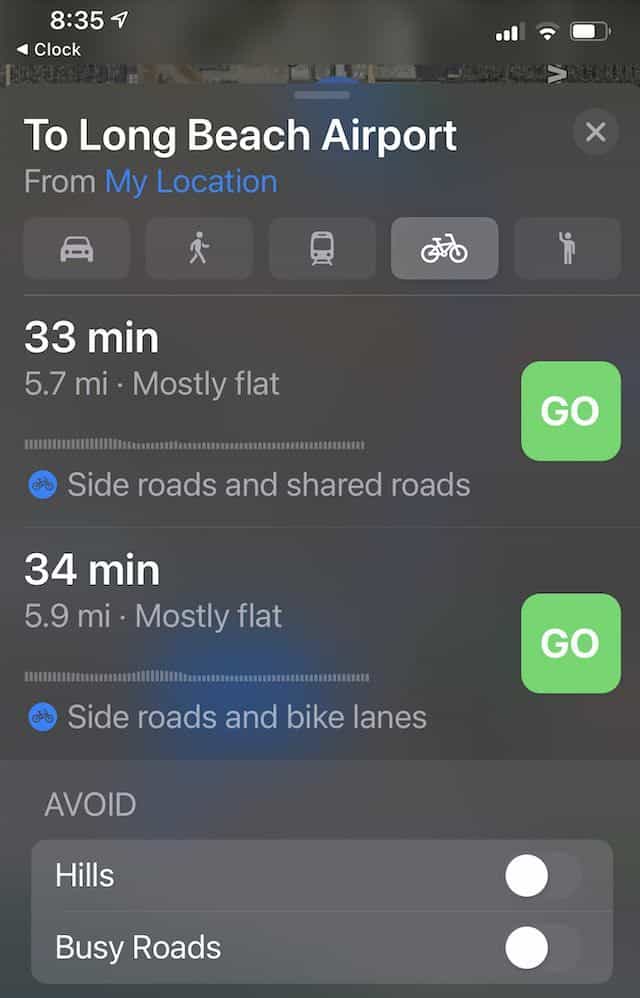
Task: Change starting point via My Location
Action: click(x=191, y=182)
